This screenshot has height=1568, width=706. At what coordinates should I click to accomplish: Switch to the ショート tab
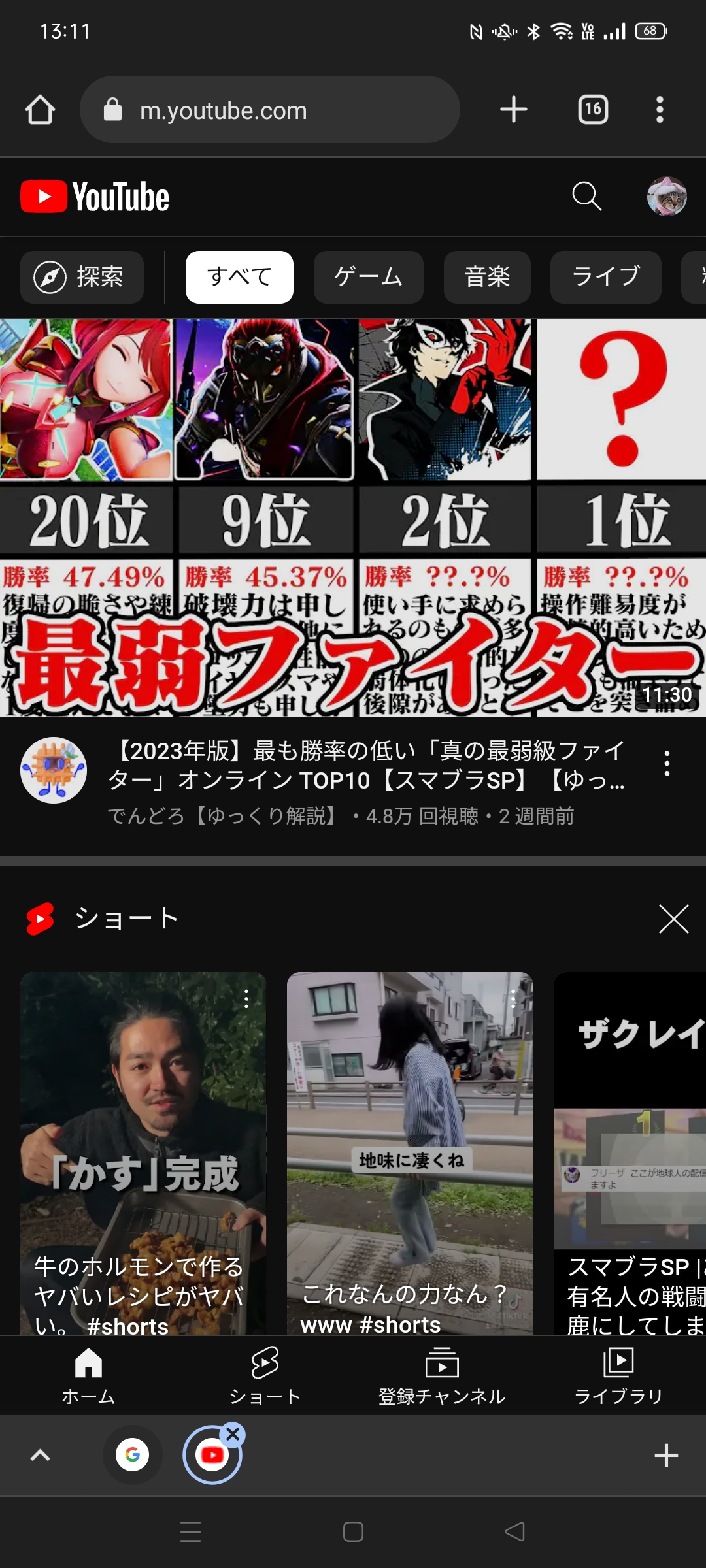click(265, 1375)
